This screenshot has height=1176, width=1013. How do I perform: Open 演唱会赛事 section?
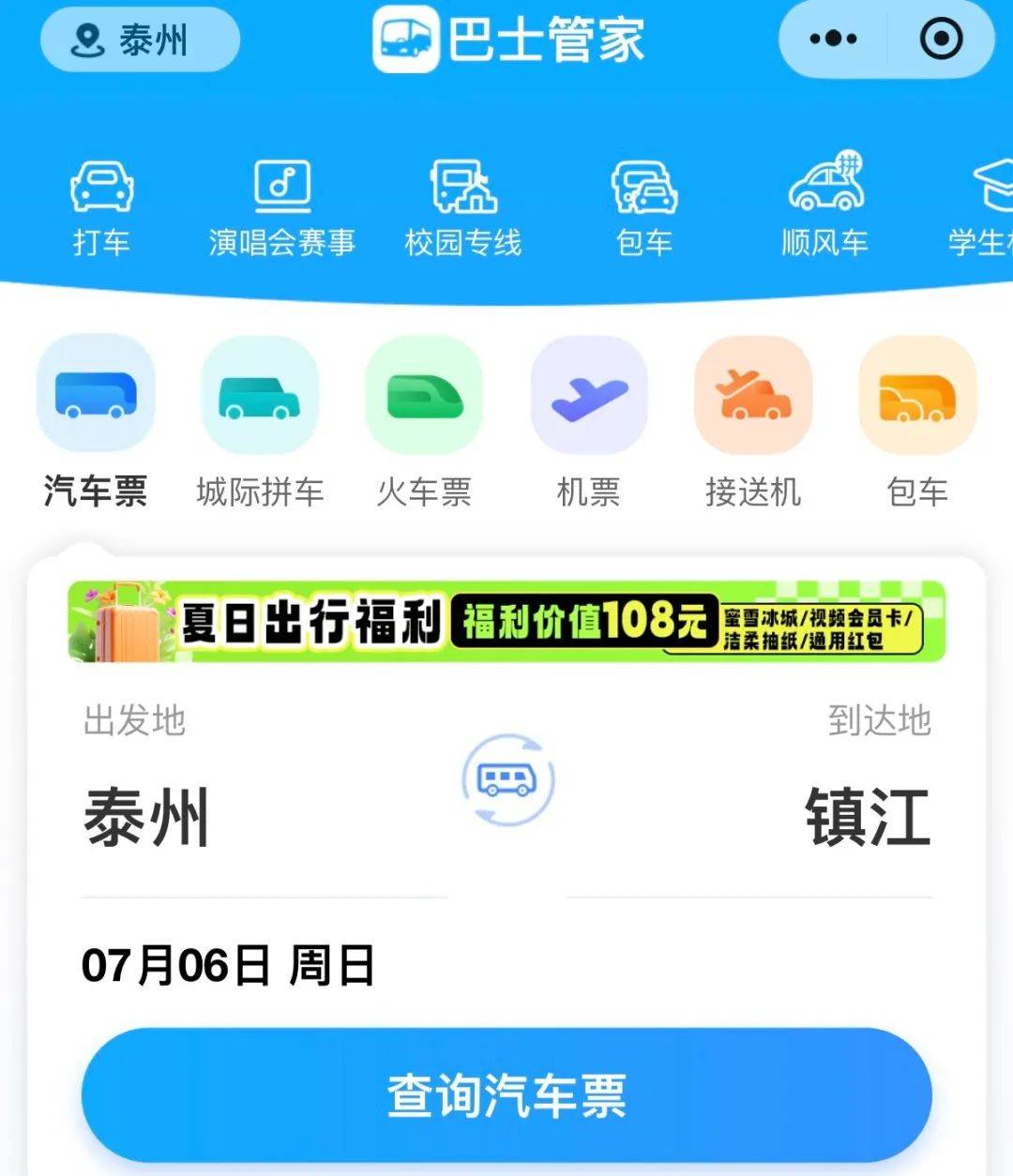(x=282, y=207)
